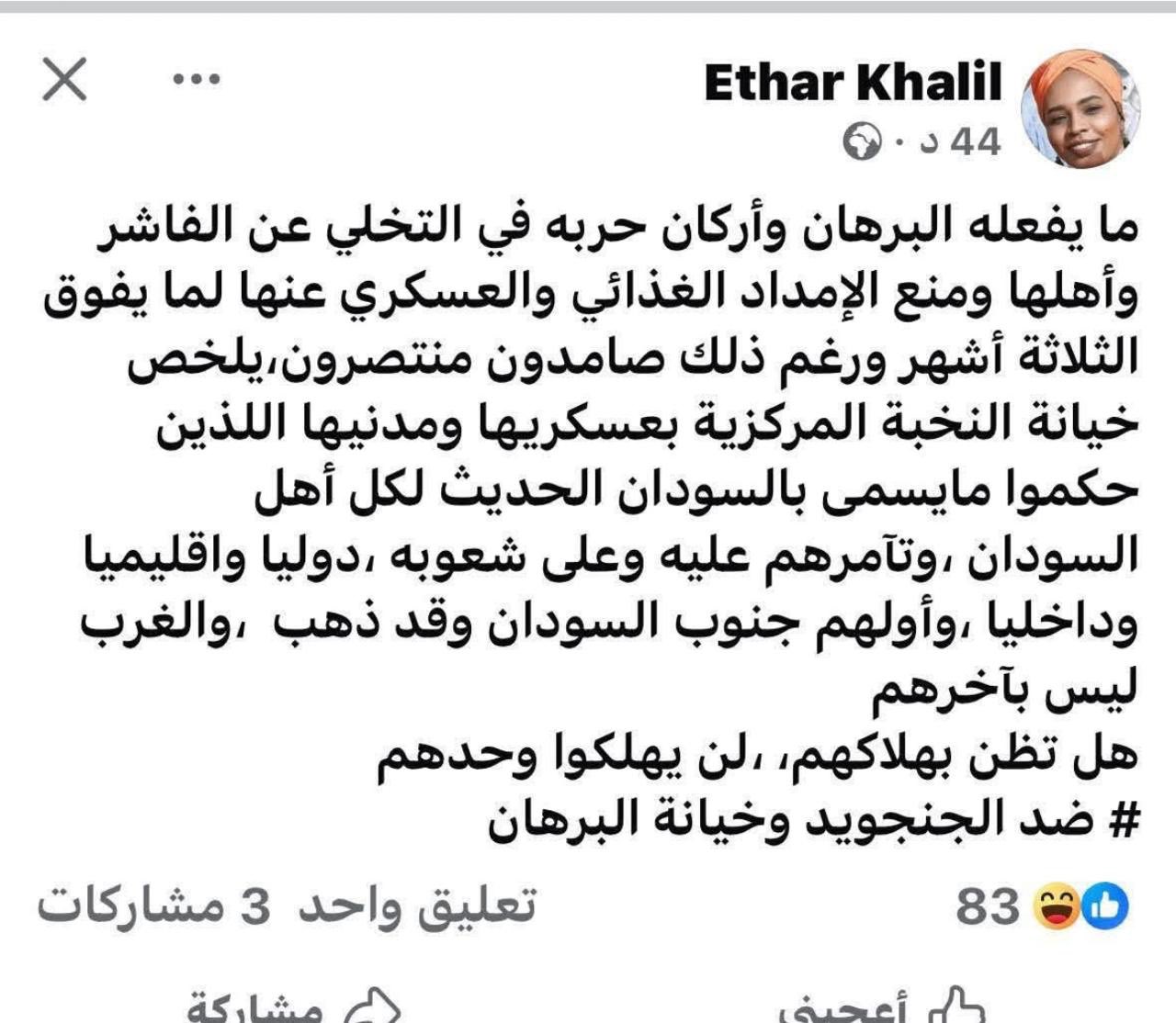Like this post with أعجبني
Screen dimensions: 1176x1023
pos(882,1008)
